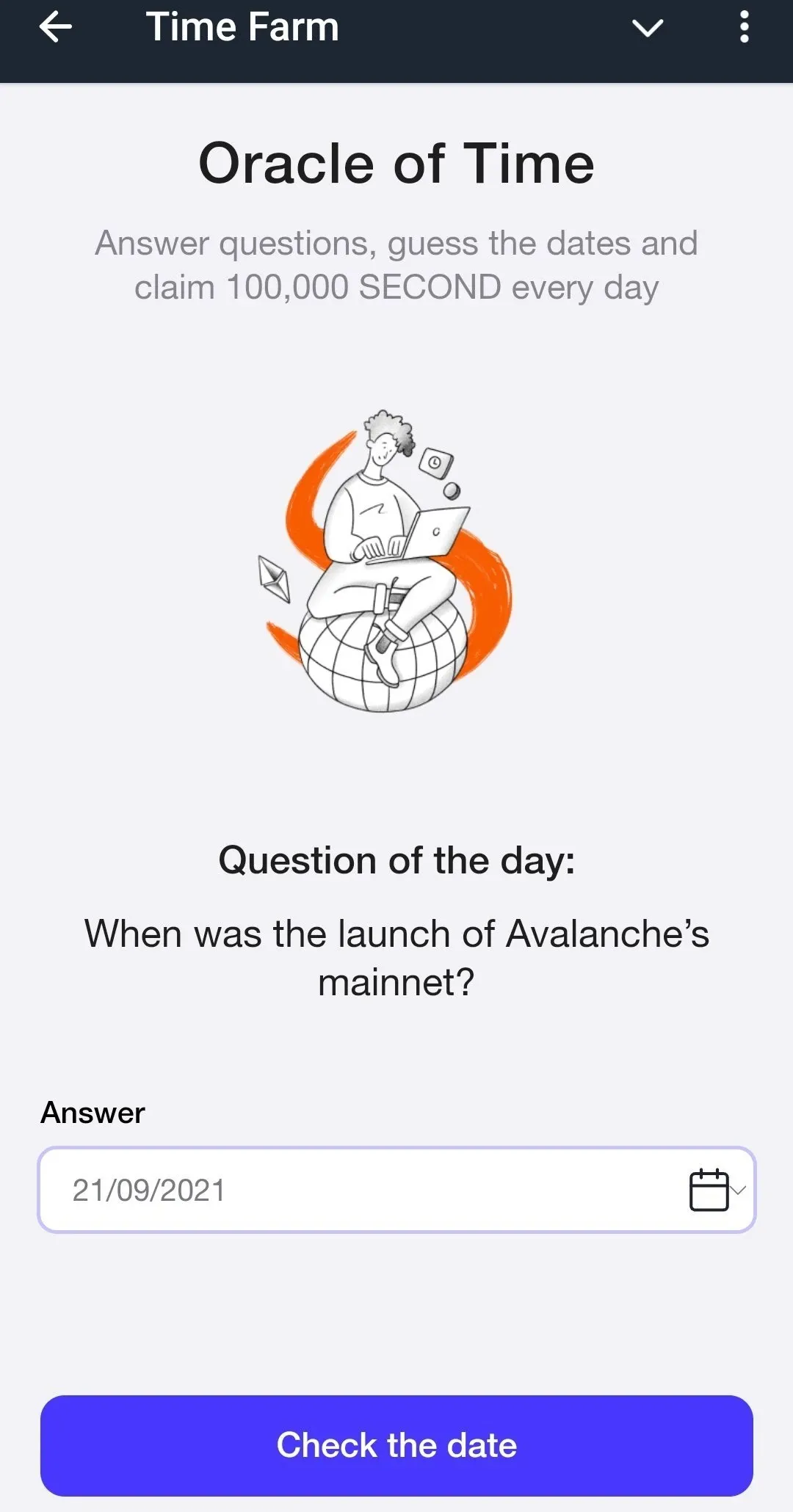793x1512 pixels.
Task: Open the calendar date picker icon
Action: pyautogui.click(x=709, y=1190)
